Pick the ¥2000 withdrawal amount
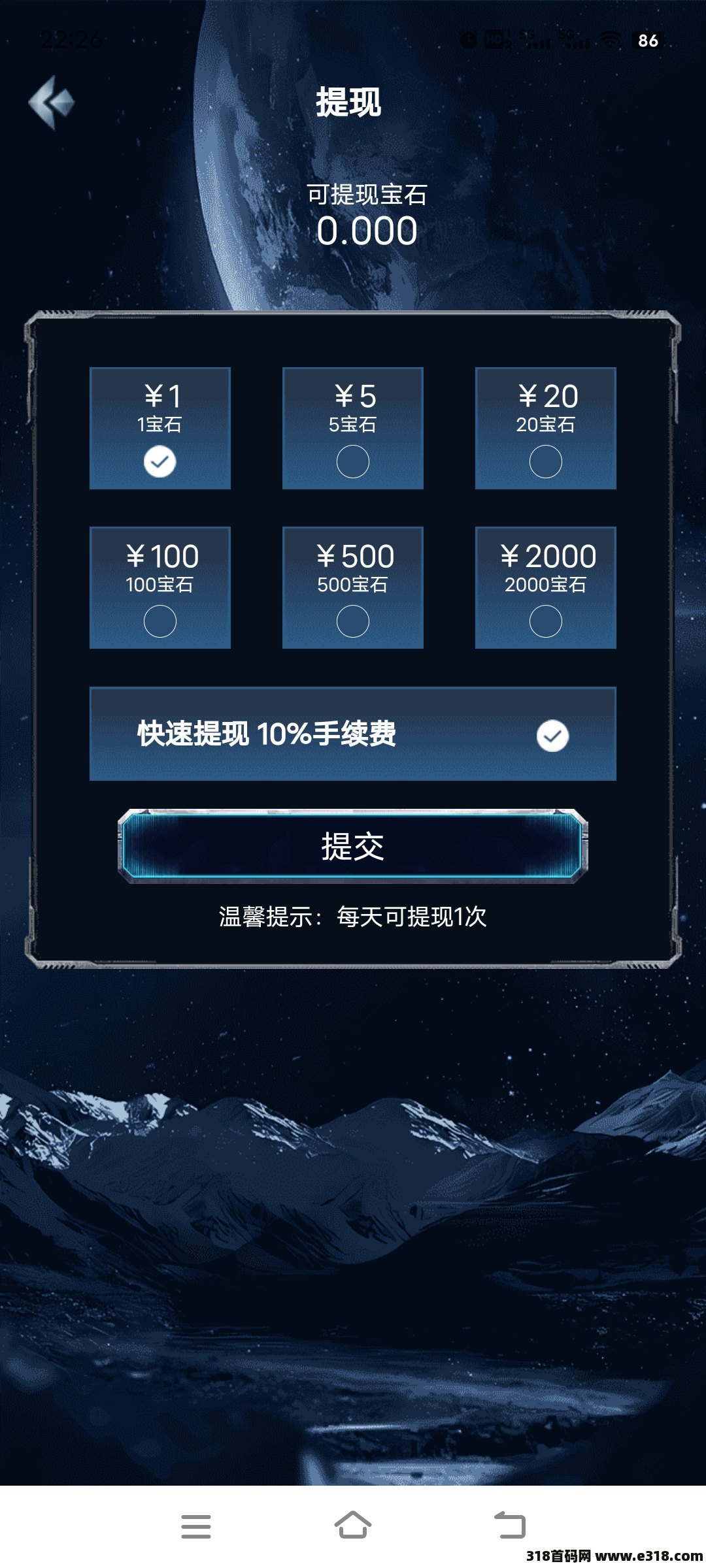706x1568 pixels. 546,587
